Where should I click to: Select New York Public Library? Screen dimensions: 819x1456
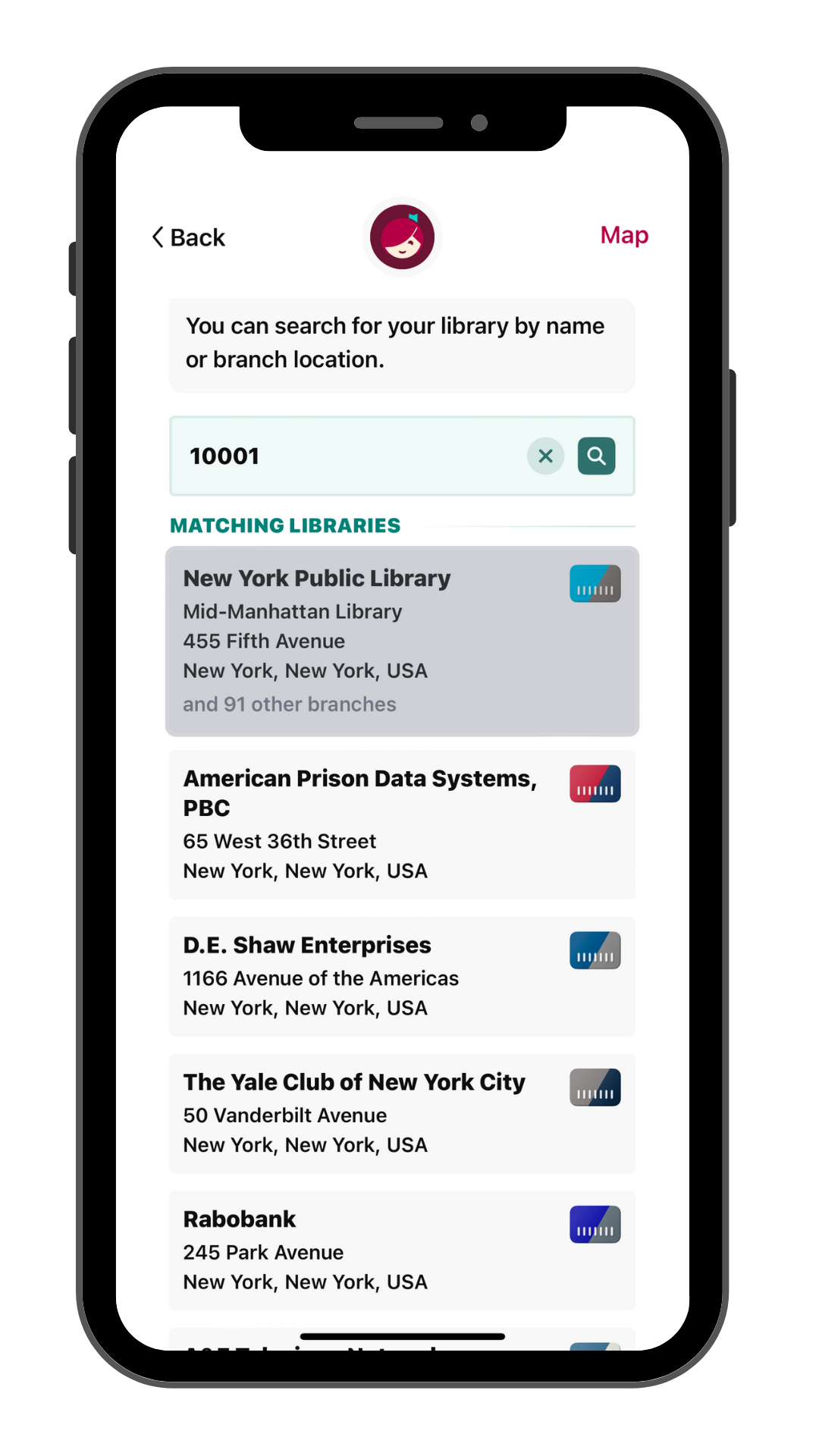click(x=402, y=641)
